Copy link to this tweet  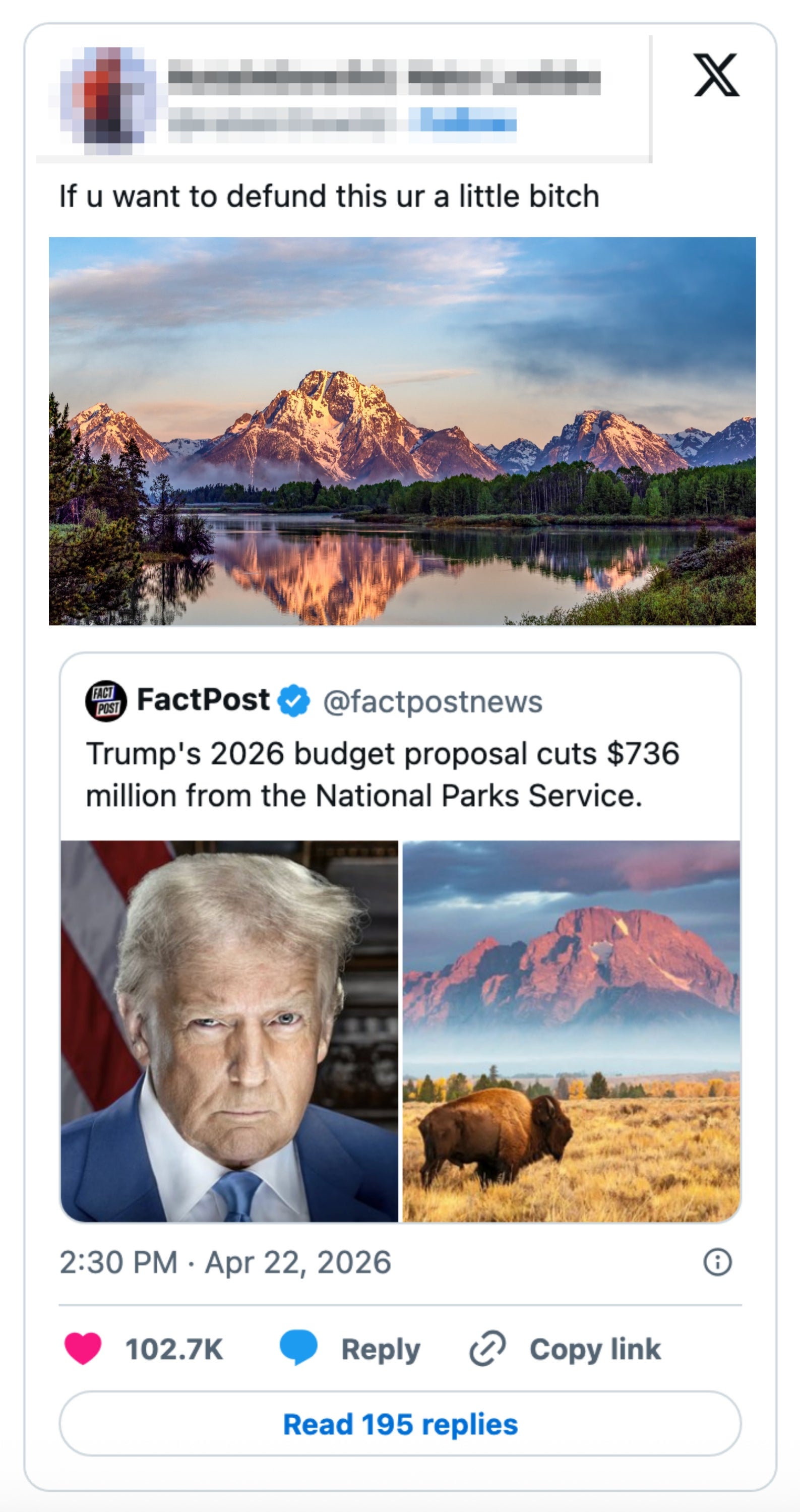click(565, 1349)
